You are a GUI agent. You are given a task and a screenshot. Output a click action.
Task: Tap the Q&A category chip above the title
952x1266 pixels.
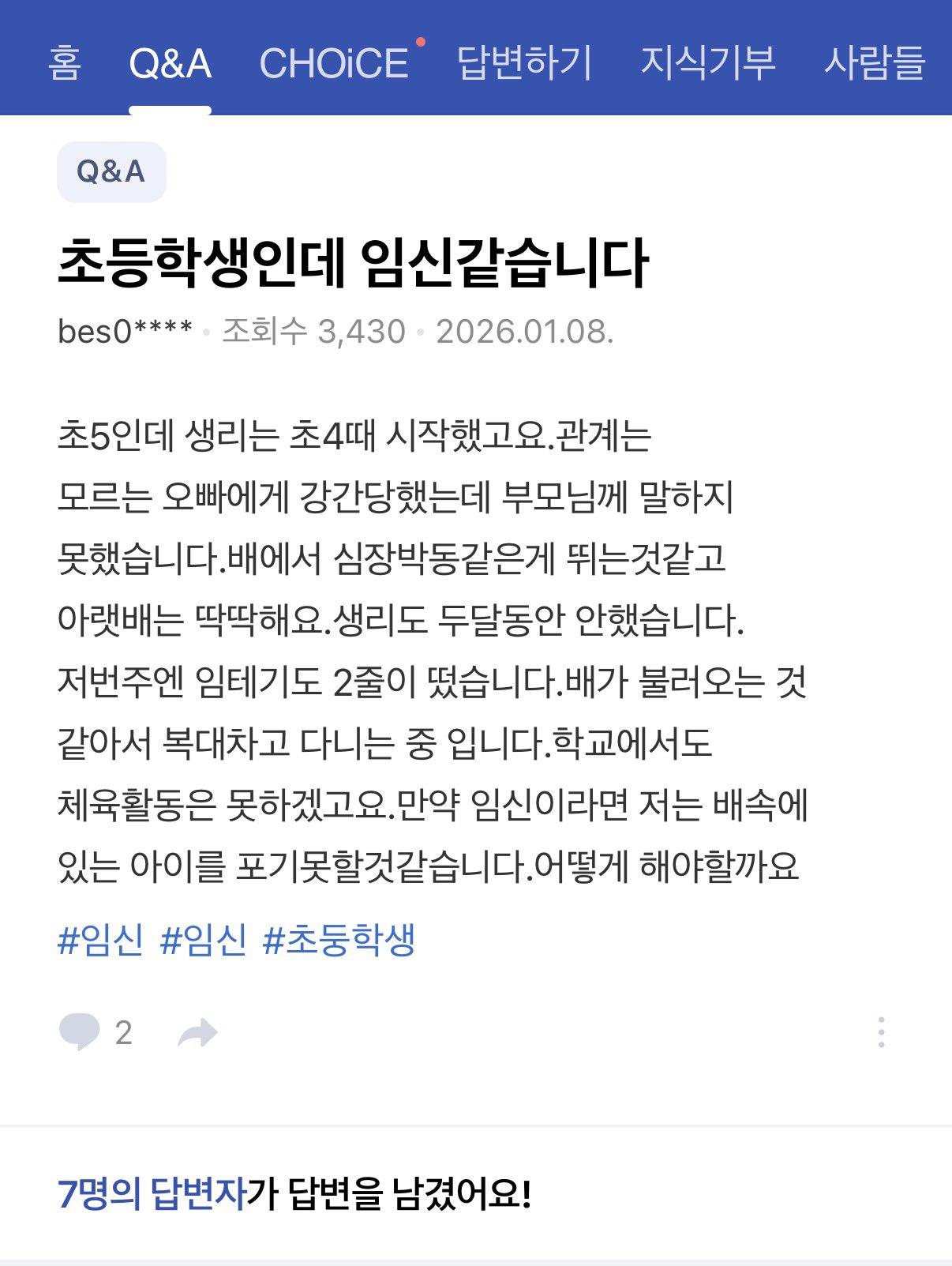coord(111,171)
